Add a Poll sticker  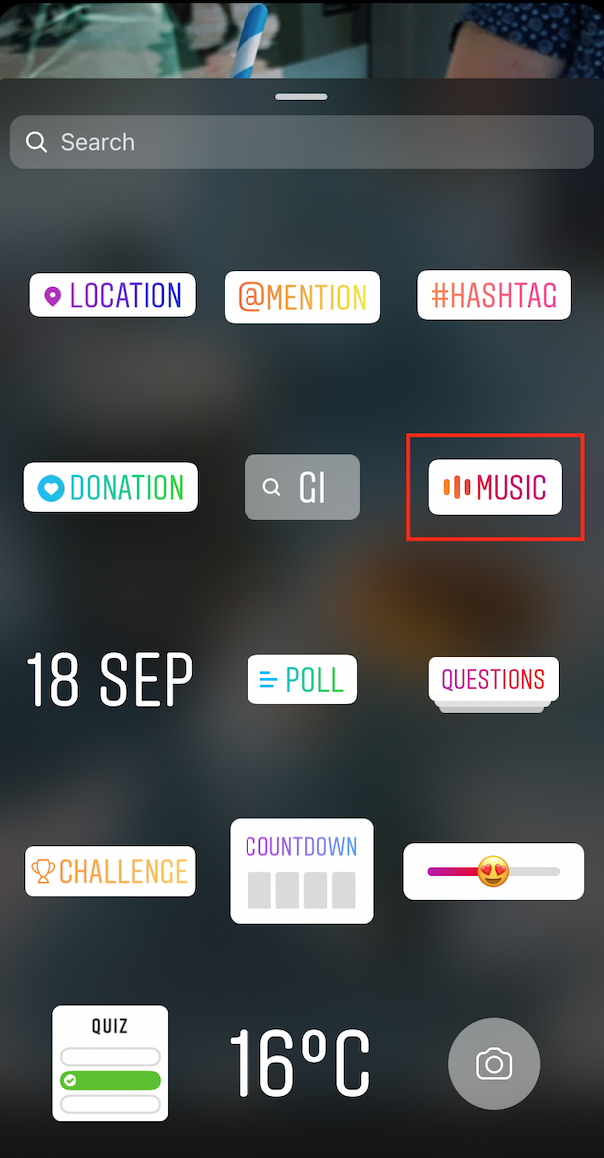(302, 680)
